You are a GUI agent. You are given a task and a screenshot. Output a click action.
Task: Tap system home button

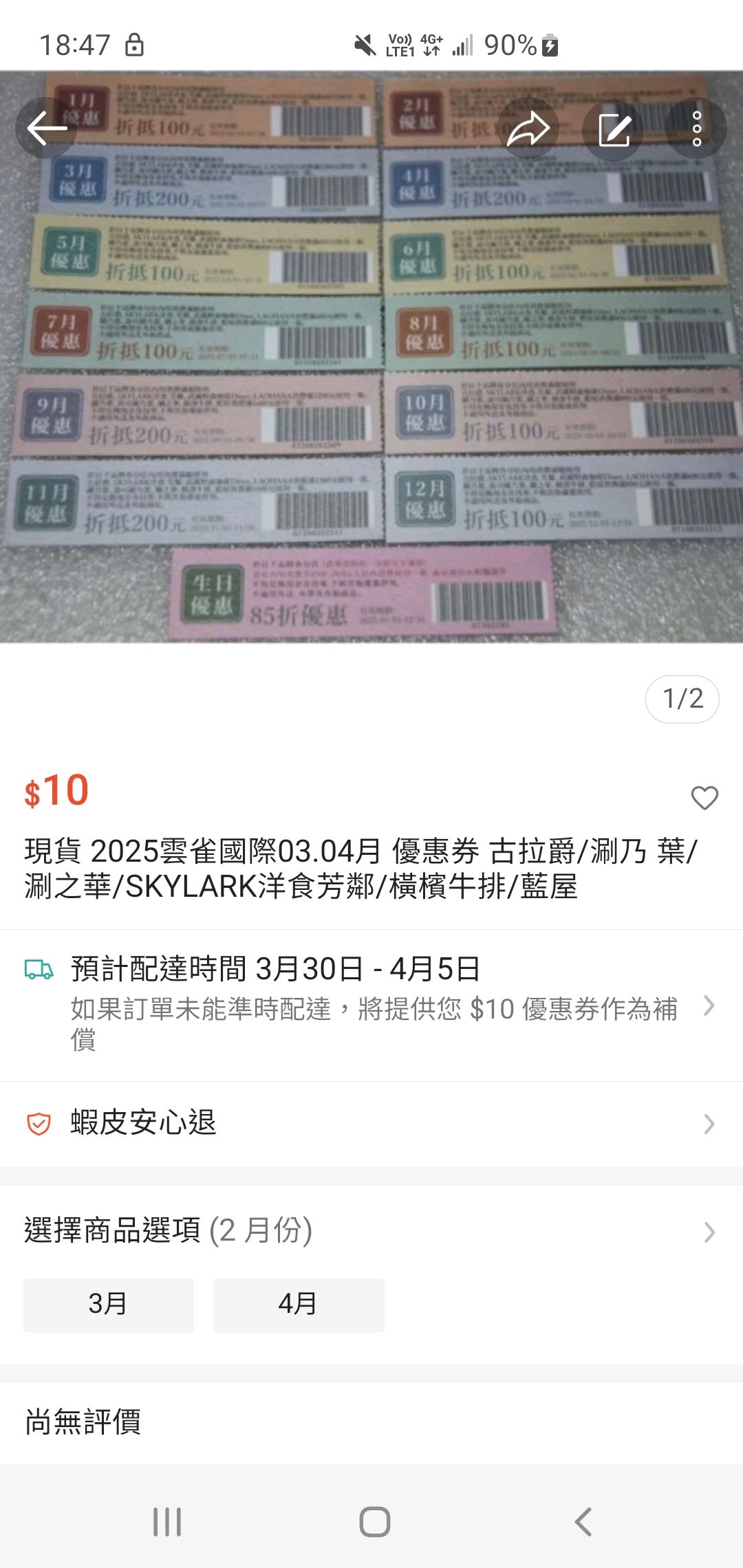[374, 1521]
